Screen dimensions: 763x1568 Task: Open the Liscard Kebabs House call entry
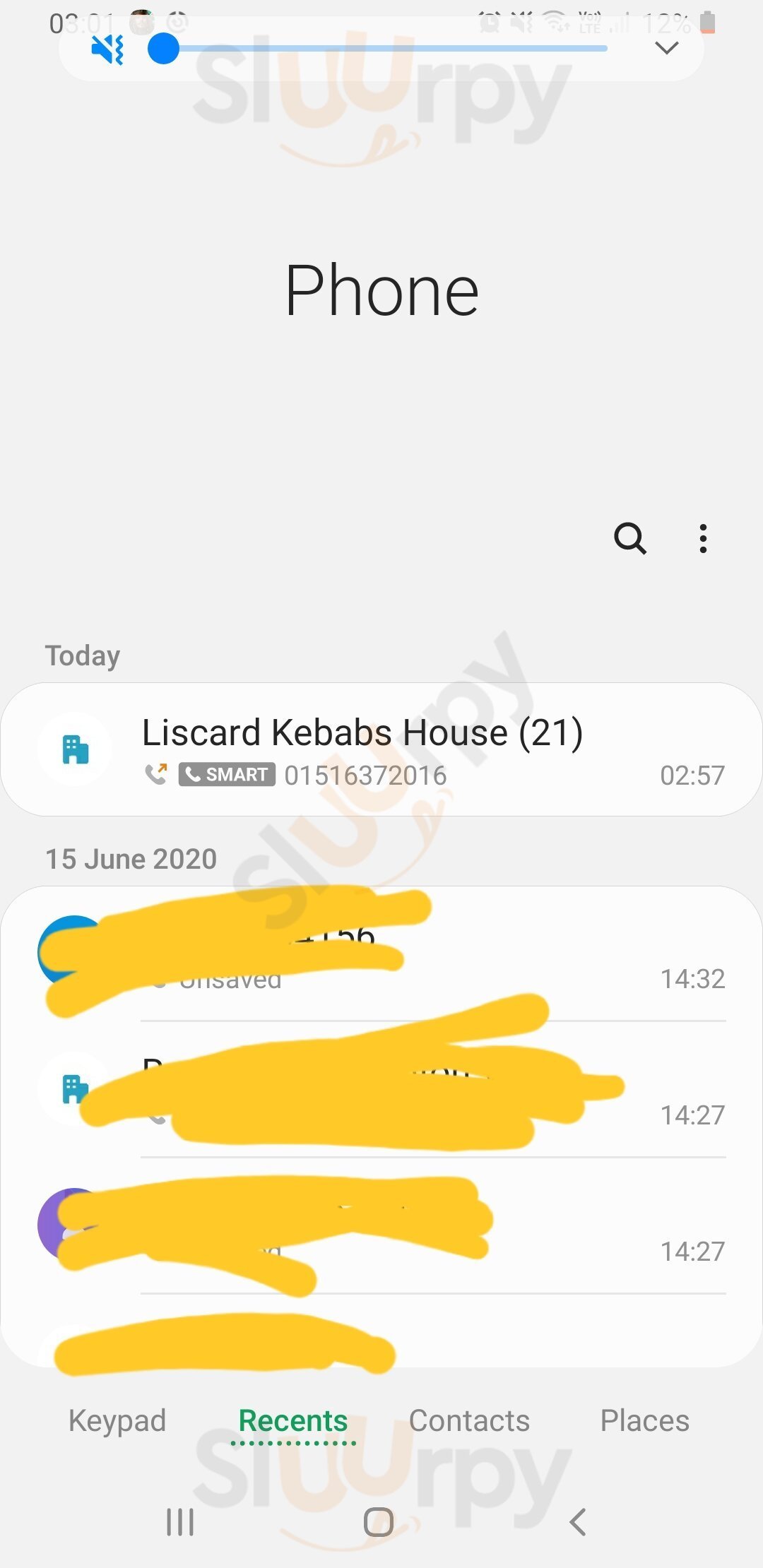[x=381, y=750]
